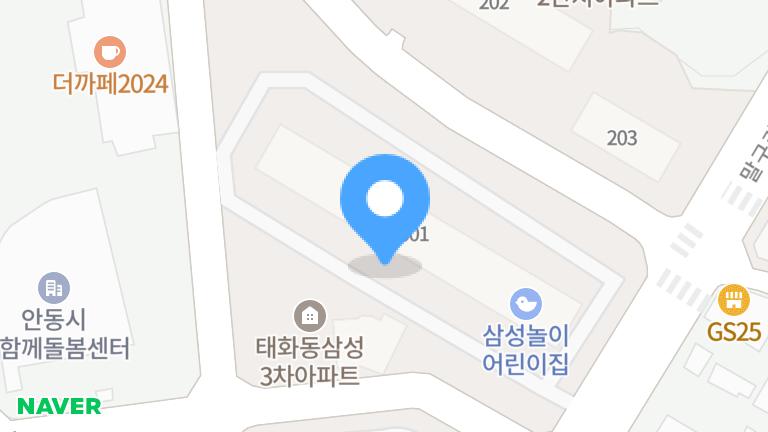Select the GS25 convenience store marker
The image size is (768, 432).
coord(734,300)
